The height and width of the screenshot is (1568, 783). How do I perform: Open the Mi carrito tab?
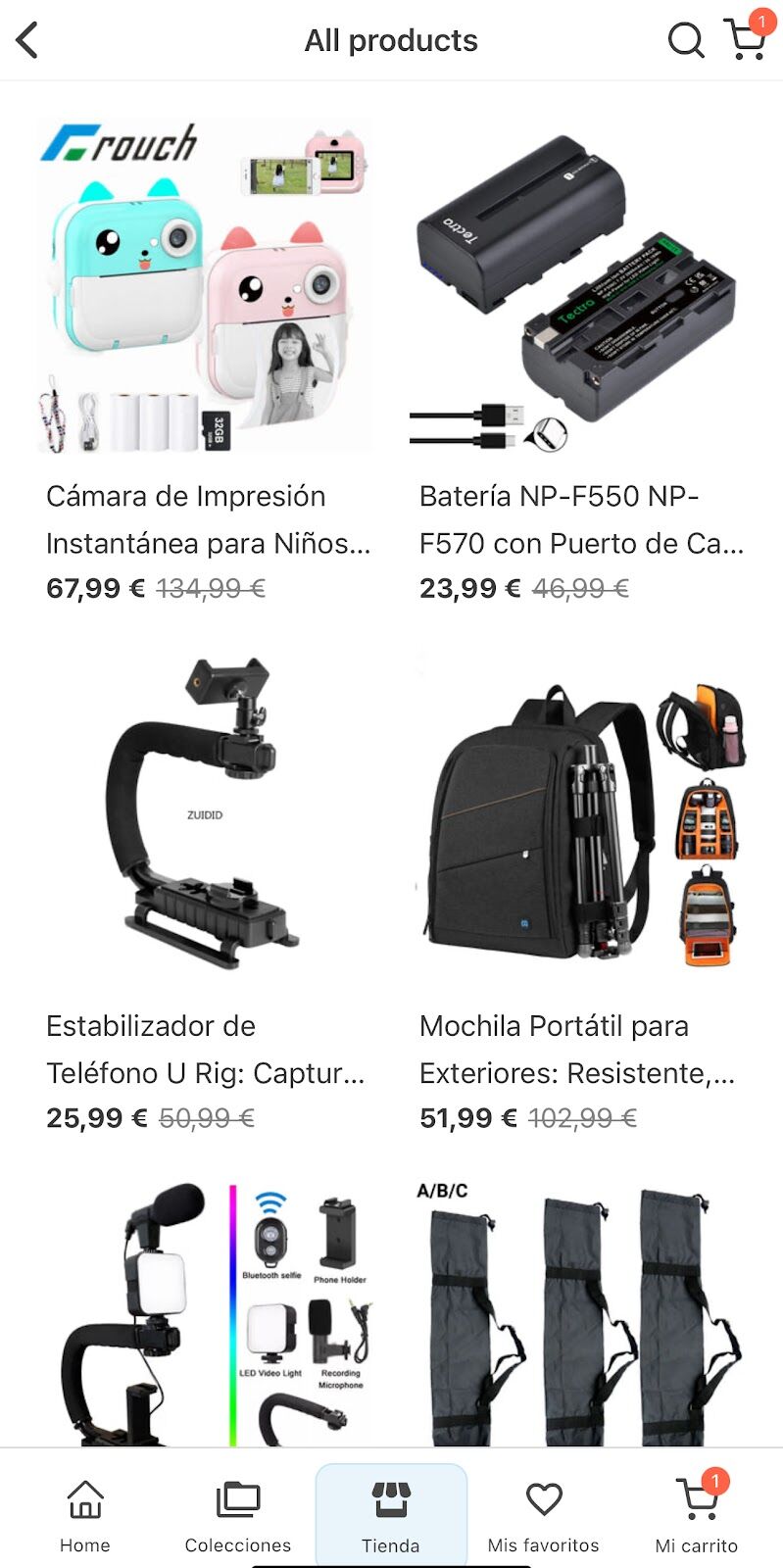(x=697, y=1516)
